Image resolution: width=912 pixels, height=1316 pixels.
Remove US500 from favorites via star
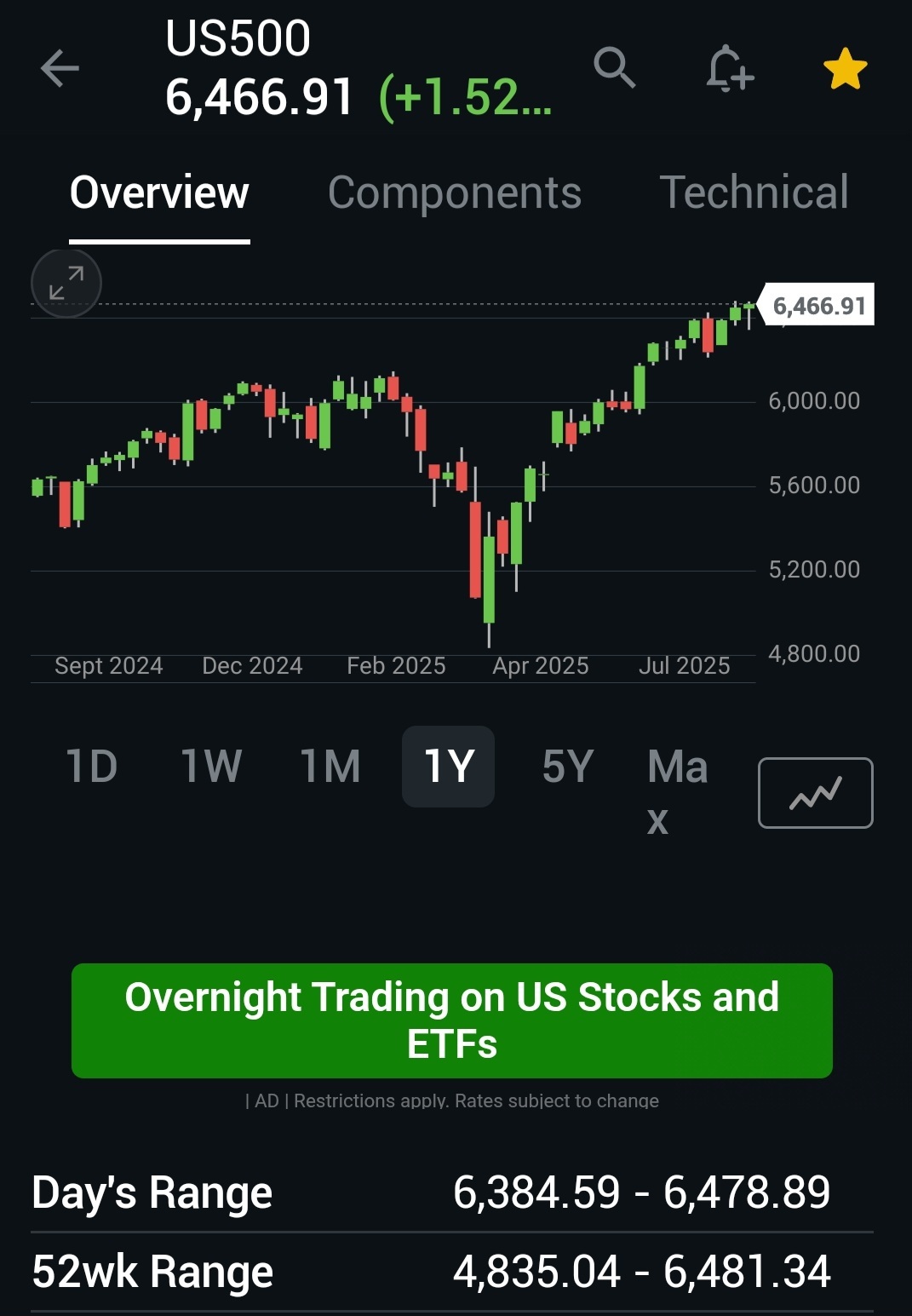(x=845, y=69)
